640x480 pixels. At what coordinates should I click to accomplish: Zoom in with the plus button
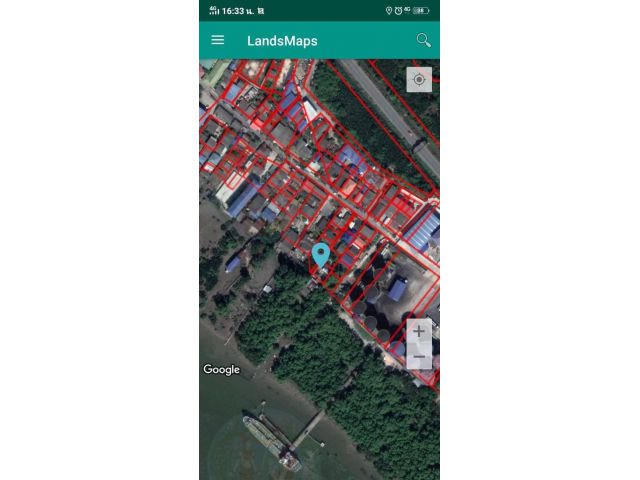click(419, 331)
